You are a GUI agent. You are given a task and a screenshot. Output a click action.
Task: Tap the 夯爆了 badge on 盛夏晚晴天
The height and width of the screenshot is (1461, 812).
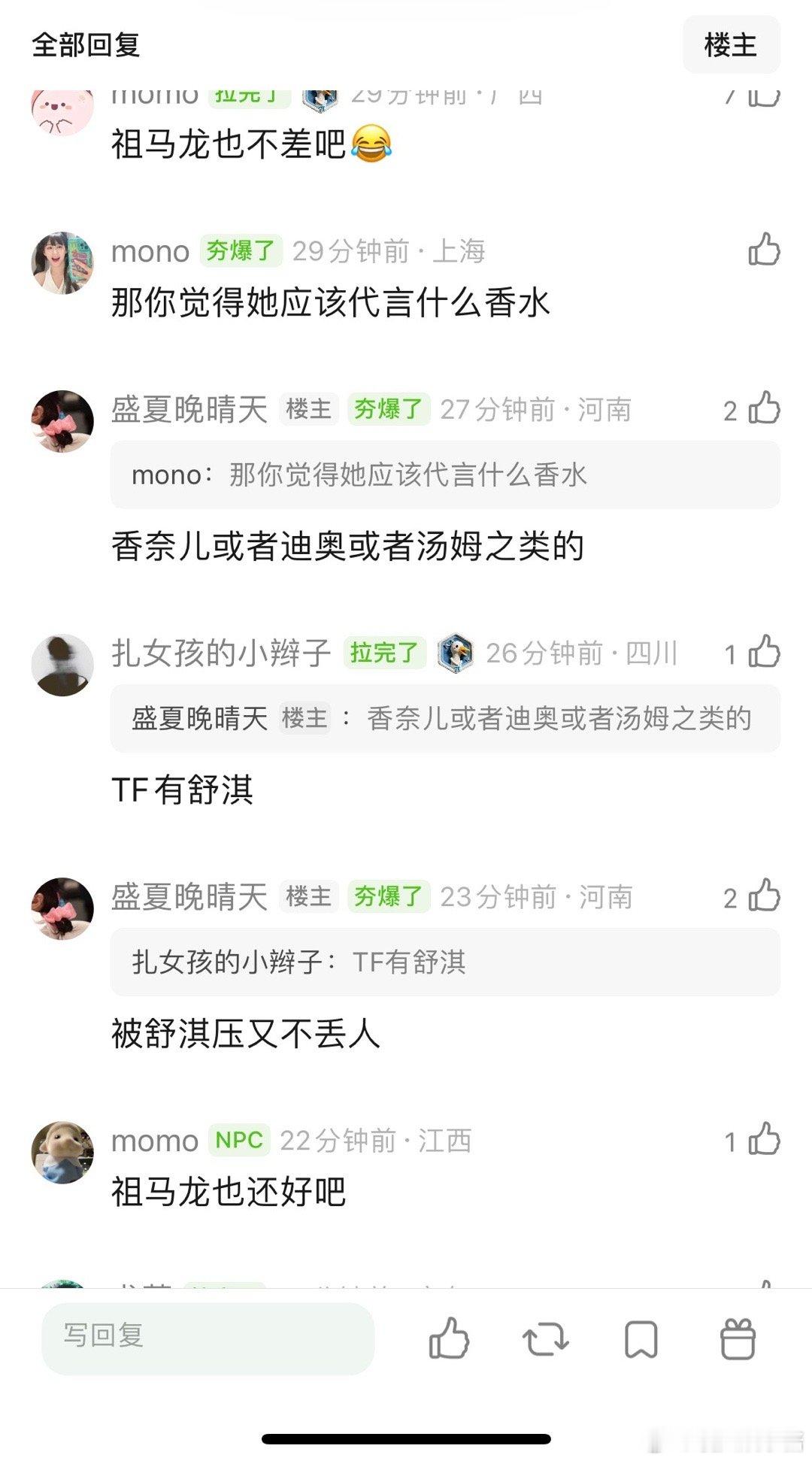click(389, 410)
